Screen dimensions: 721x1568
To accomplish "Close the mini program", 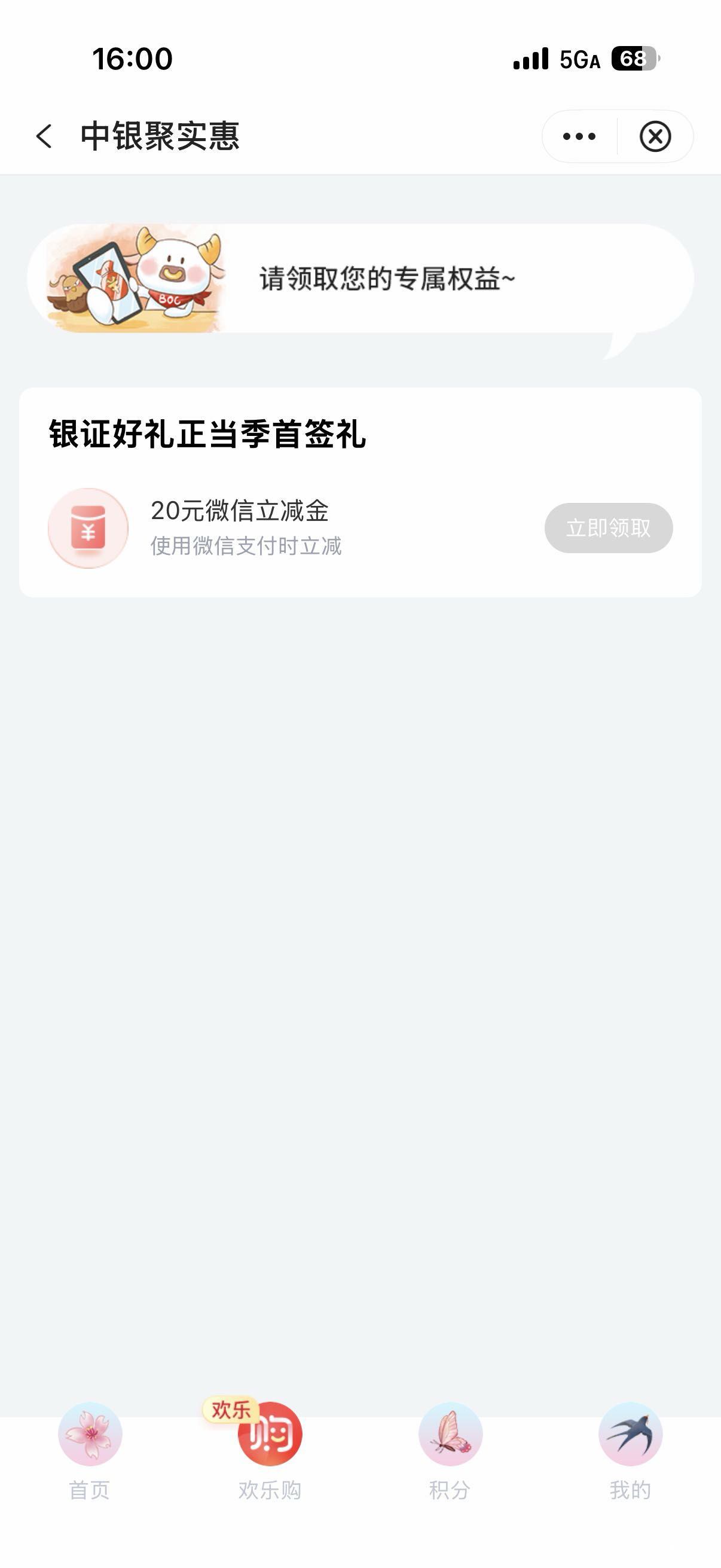I will 655,136.
